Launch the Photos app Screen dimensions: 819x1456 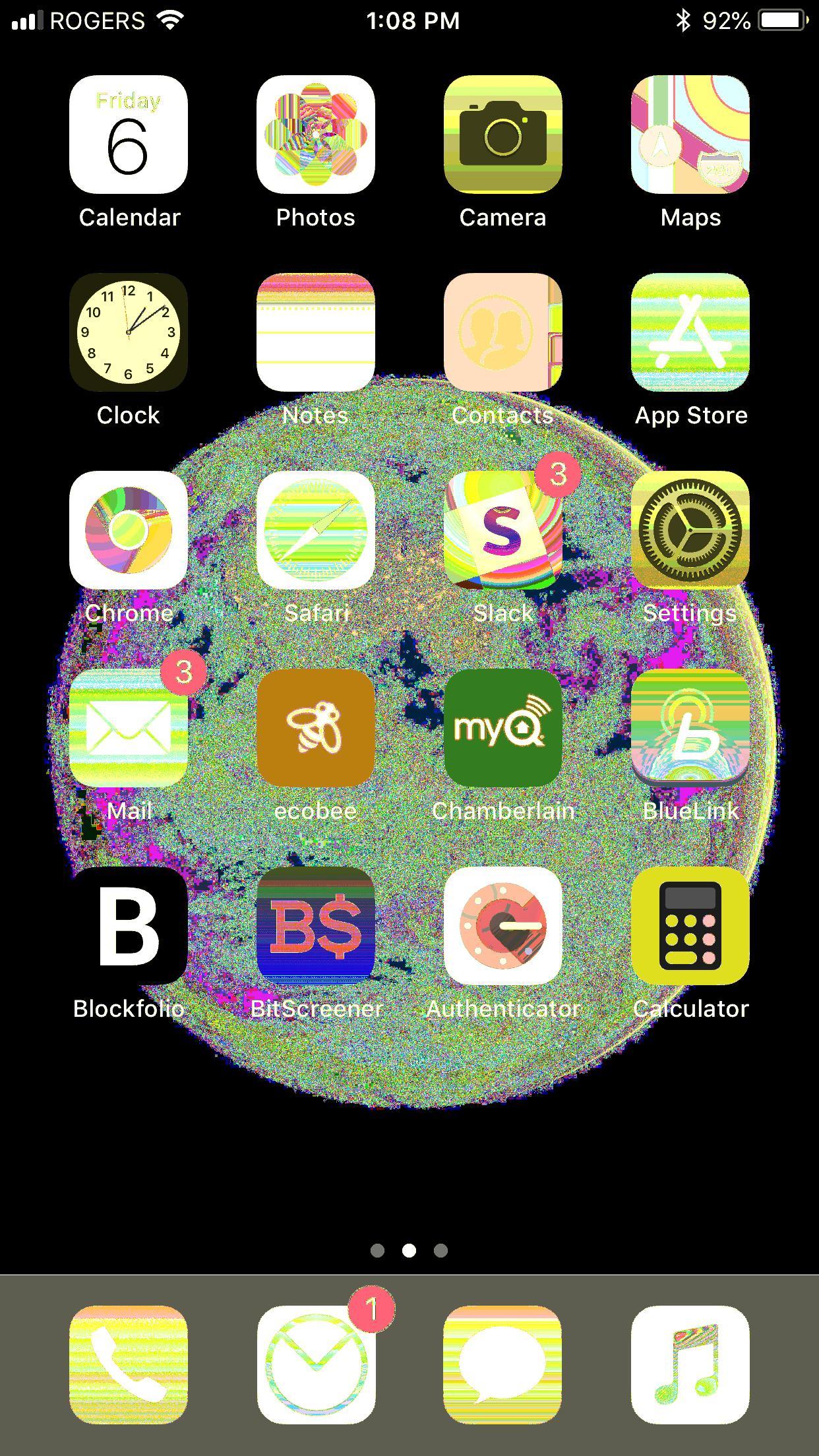pos(316,135)
